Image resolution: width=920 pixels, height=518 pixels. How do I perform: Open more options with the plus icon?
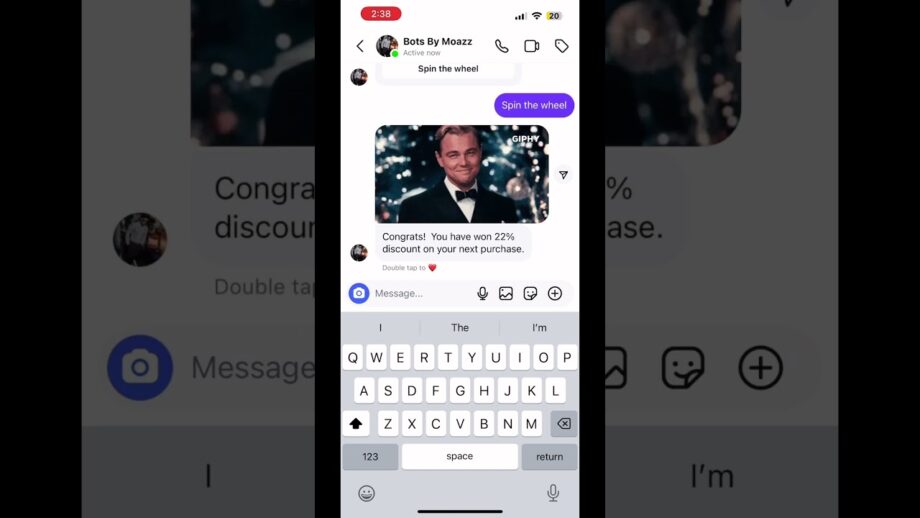(x=555, y=293)
